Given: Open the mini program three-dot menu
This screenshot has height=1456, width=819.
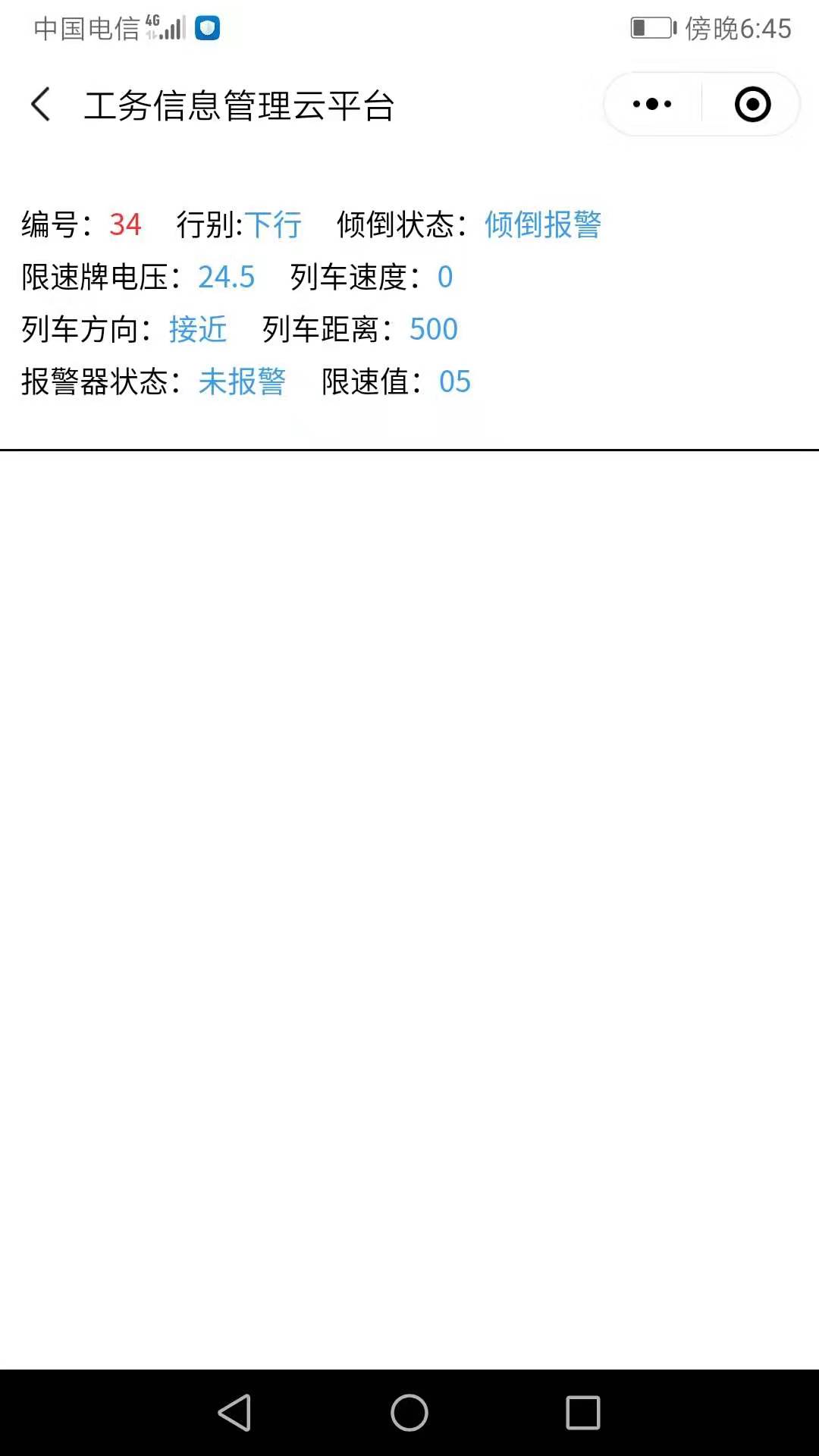Looking at the screenshot, I should 652,105.
